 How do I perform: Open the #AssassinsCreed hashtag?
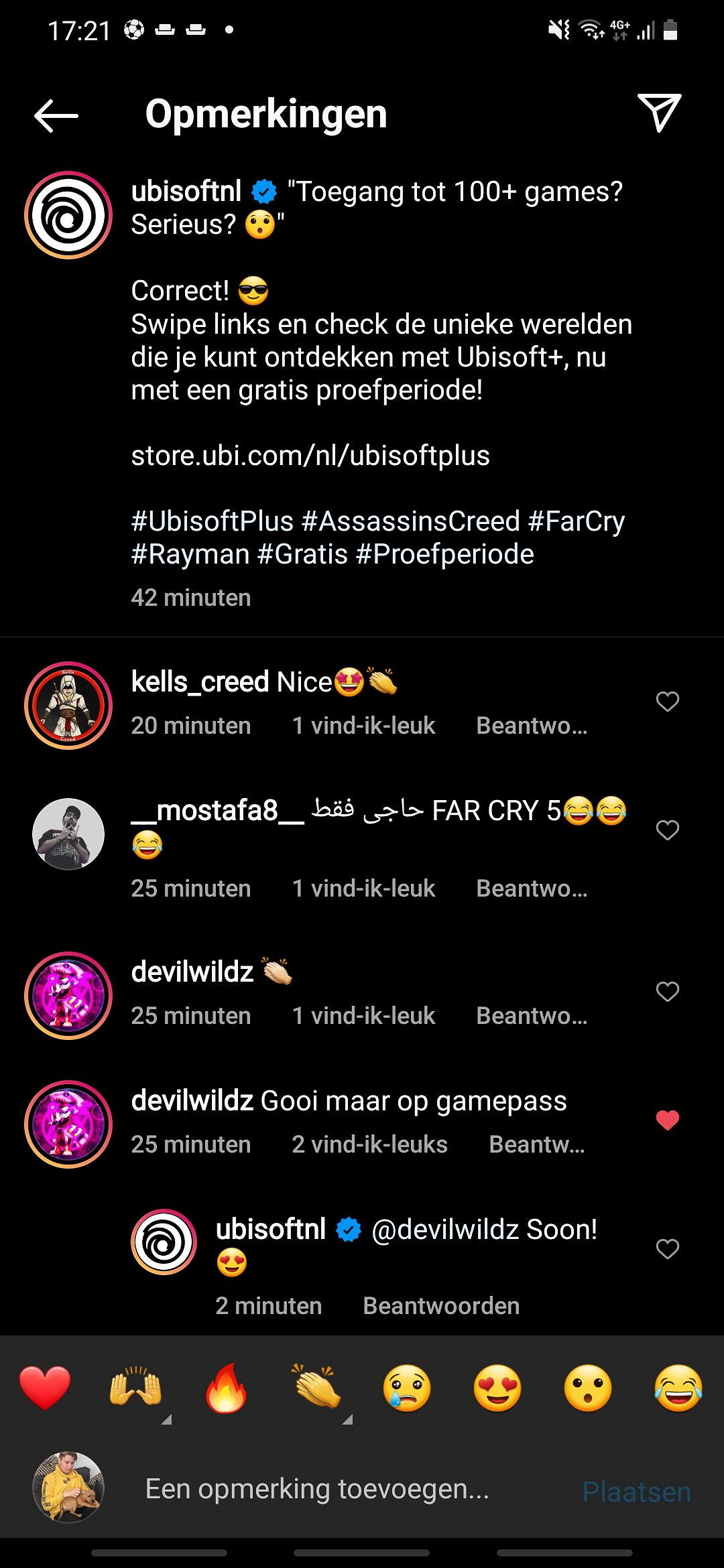[410, 521]
